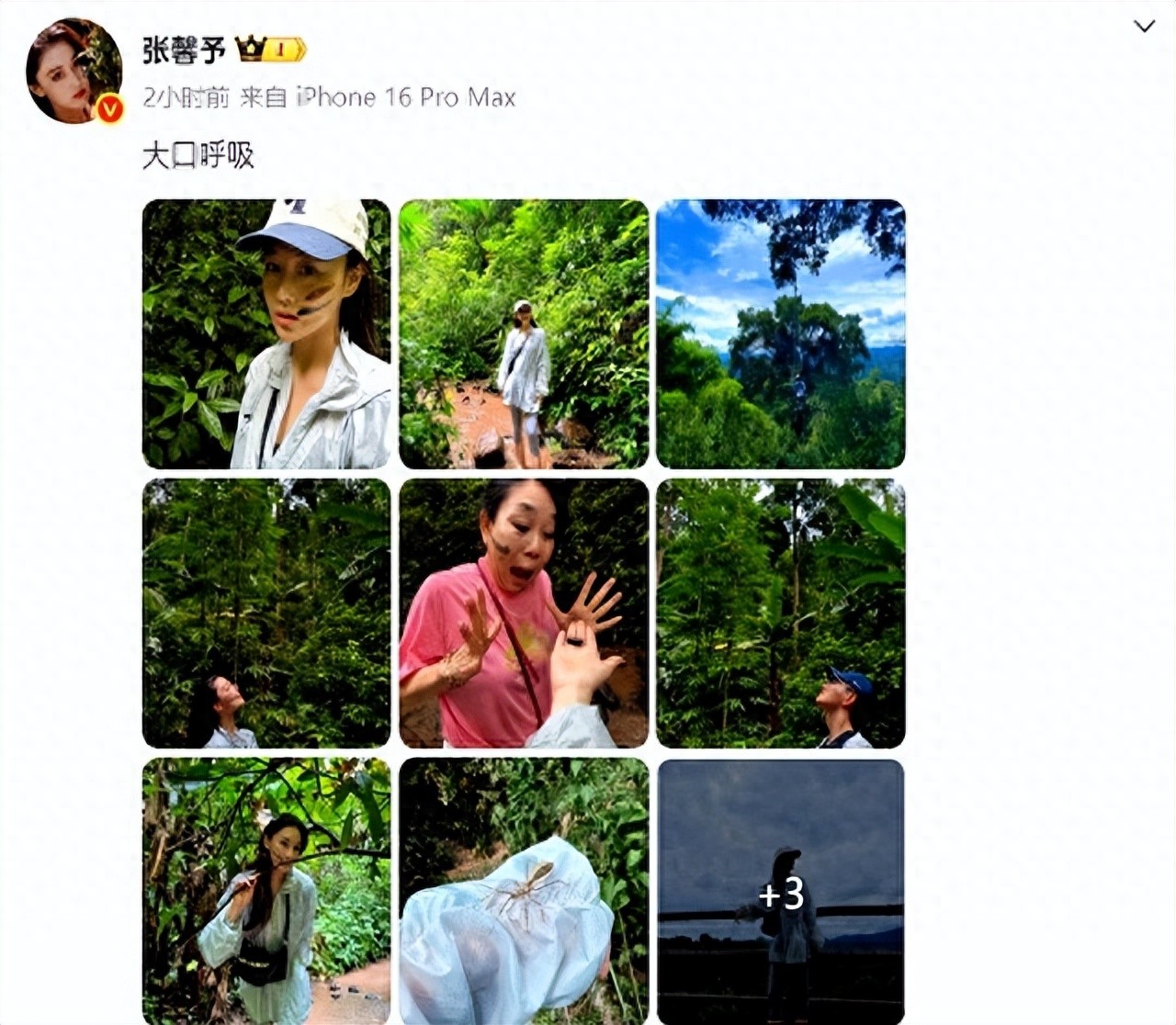Open photo of woman in white cap
The image size is (1176, 1025).
click(x=266, y=333)
